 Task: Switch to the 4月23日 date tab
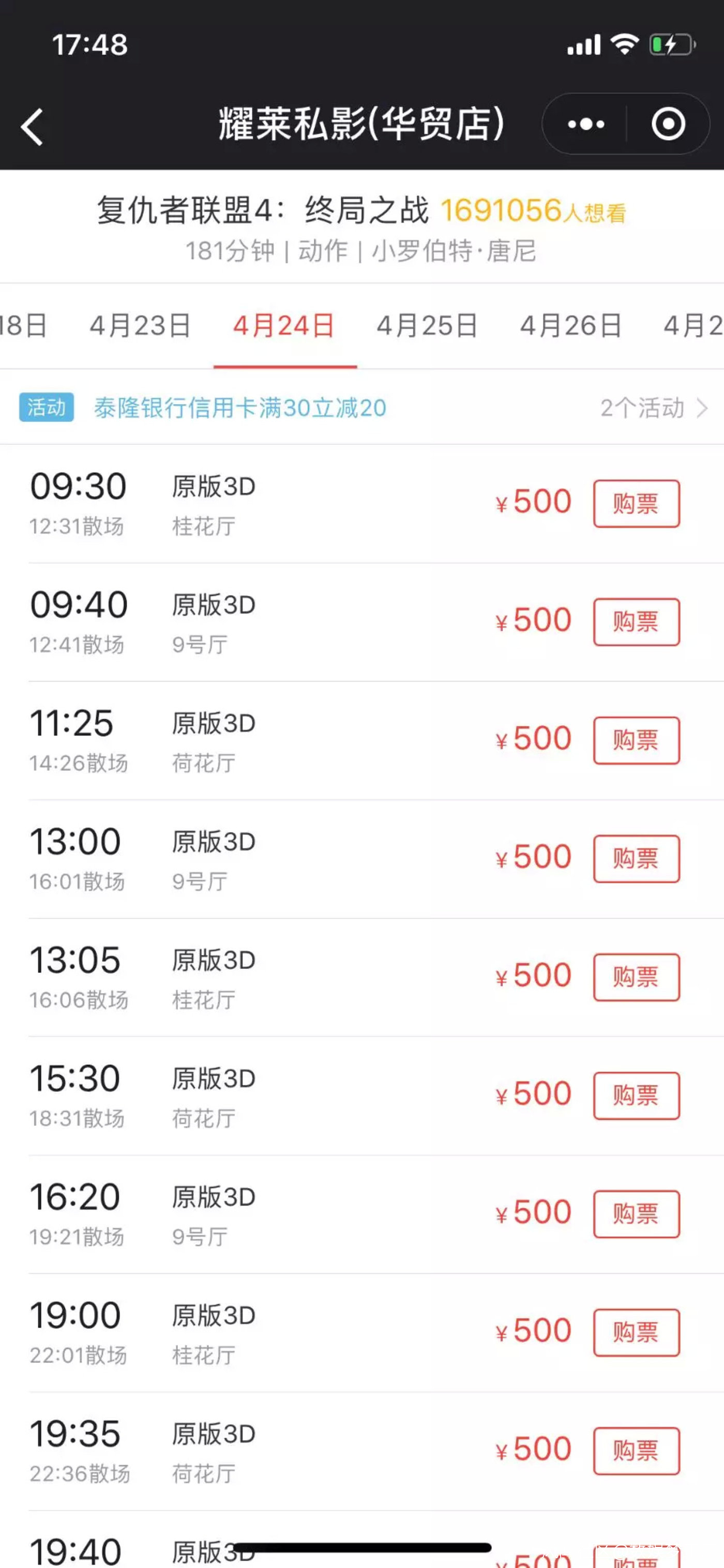click(x=140, y=326)
